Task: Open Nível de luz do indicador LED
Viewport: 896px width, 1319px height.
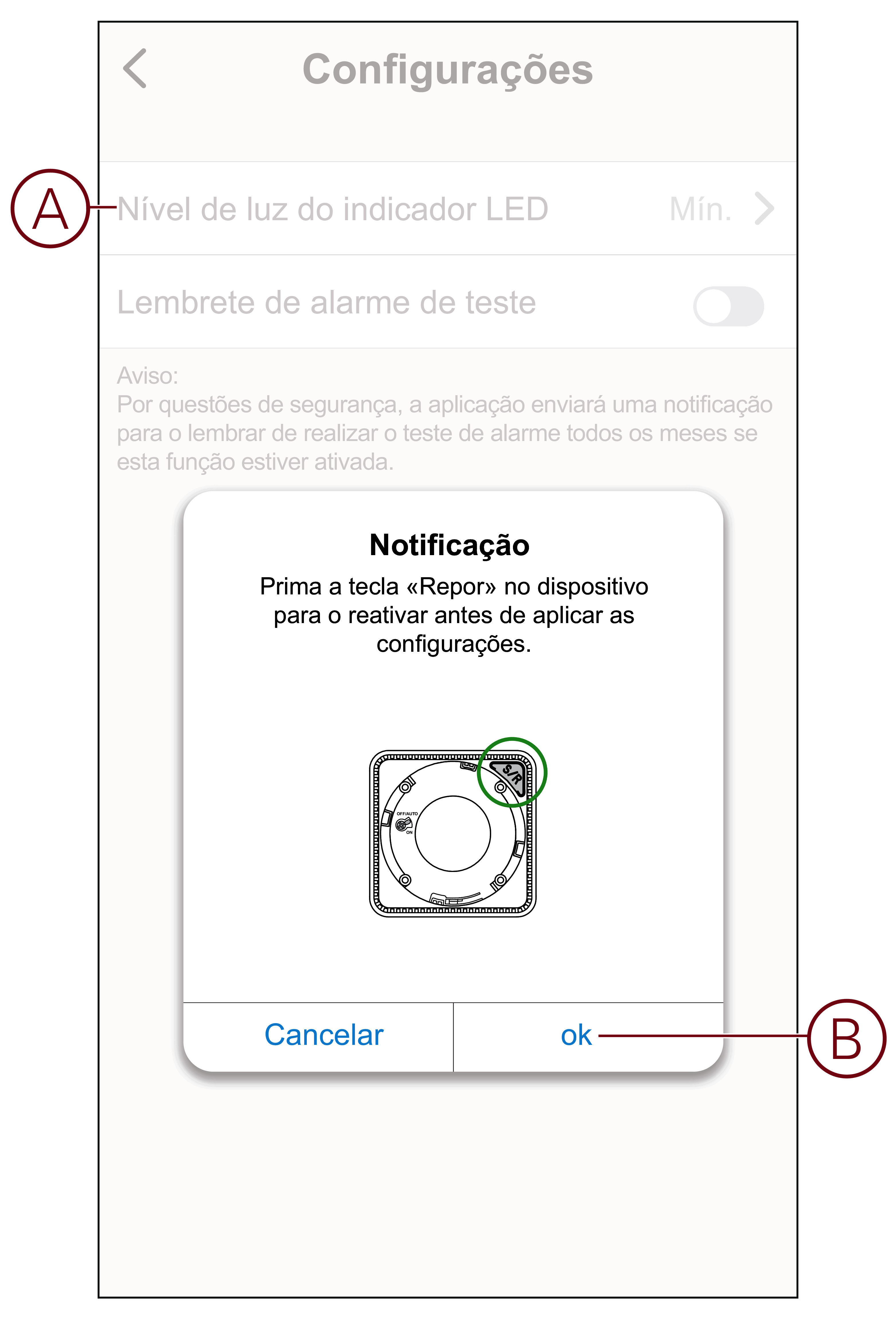Action: click(446, 209)
